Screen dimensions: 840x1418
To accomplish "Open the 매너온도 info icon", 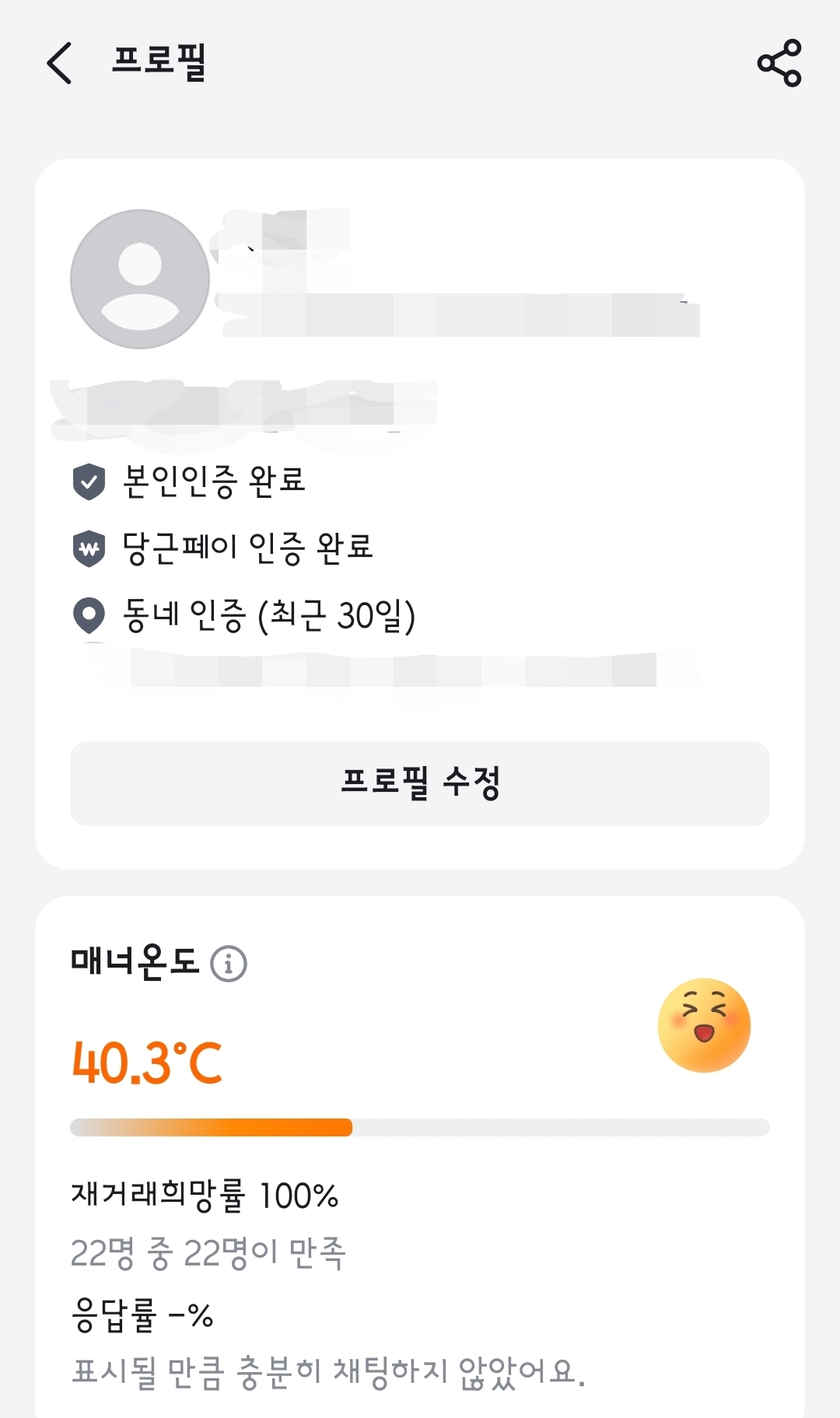I will point(229,965).
